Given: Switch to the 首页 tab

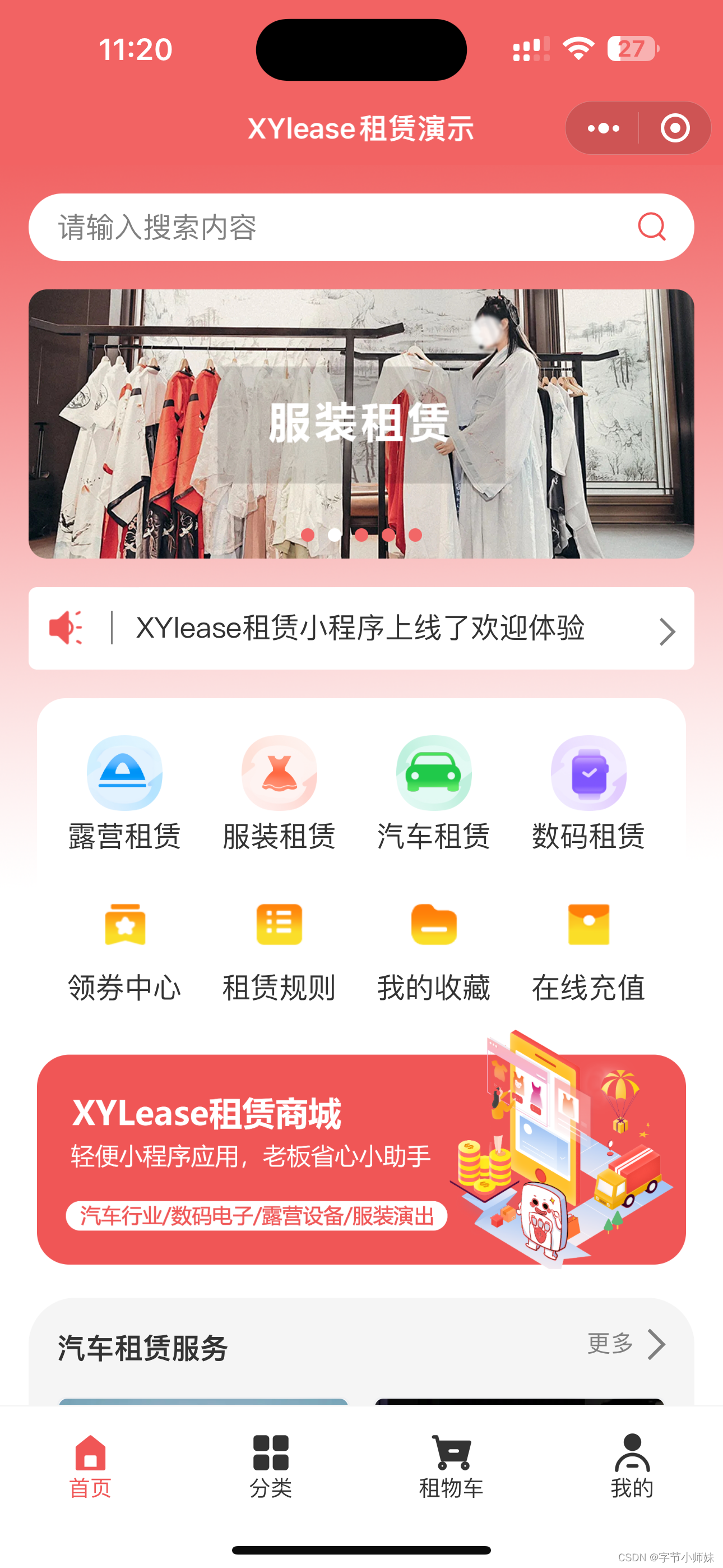Looking at the screenshot, I should 90,1466.
